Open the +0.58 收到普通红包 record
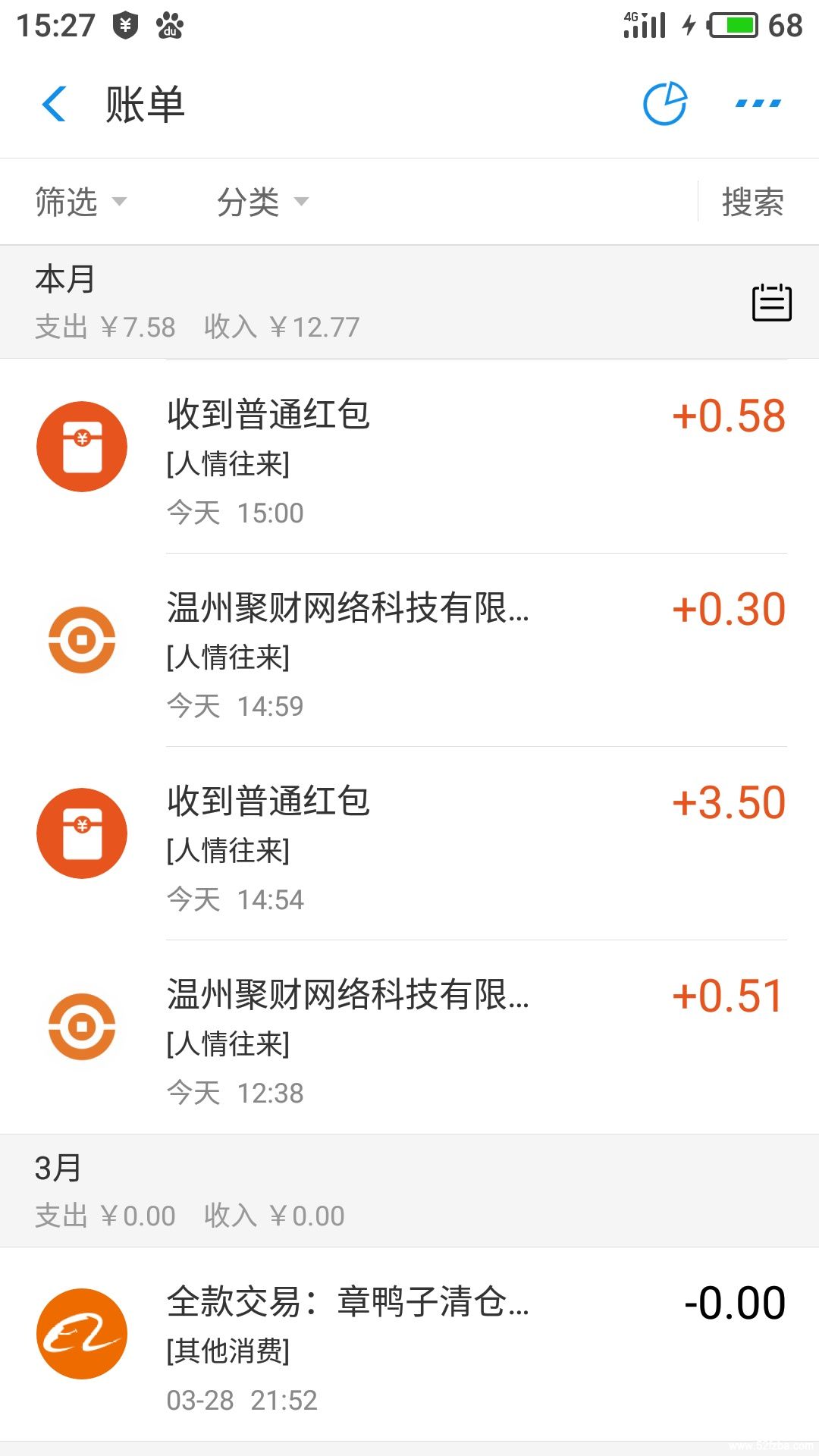This screenshot has height=1456, width=819. [409, 457]
